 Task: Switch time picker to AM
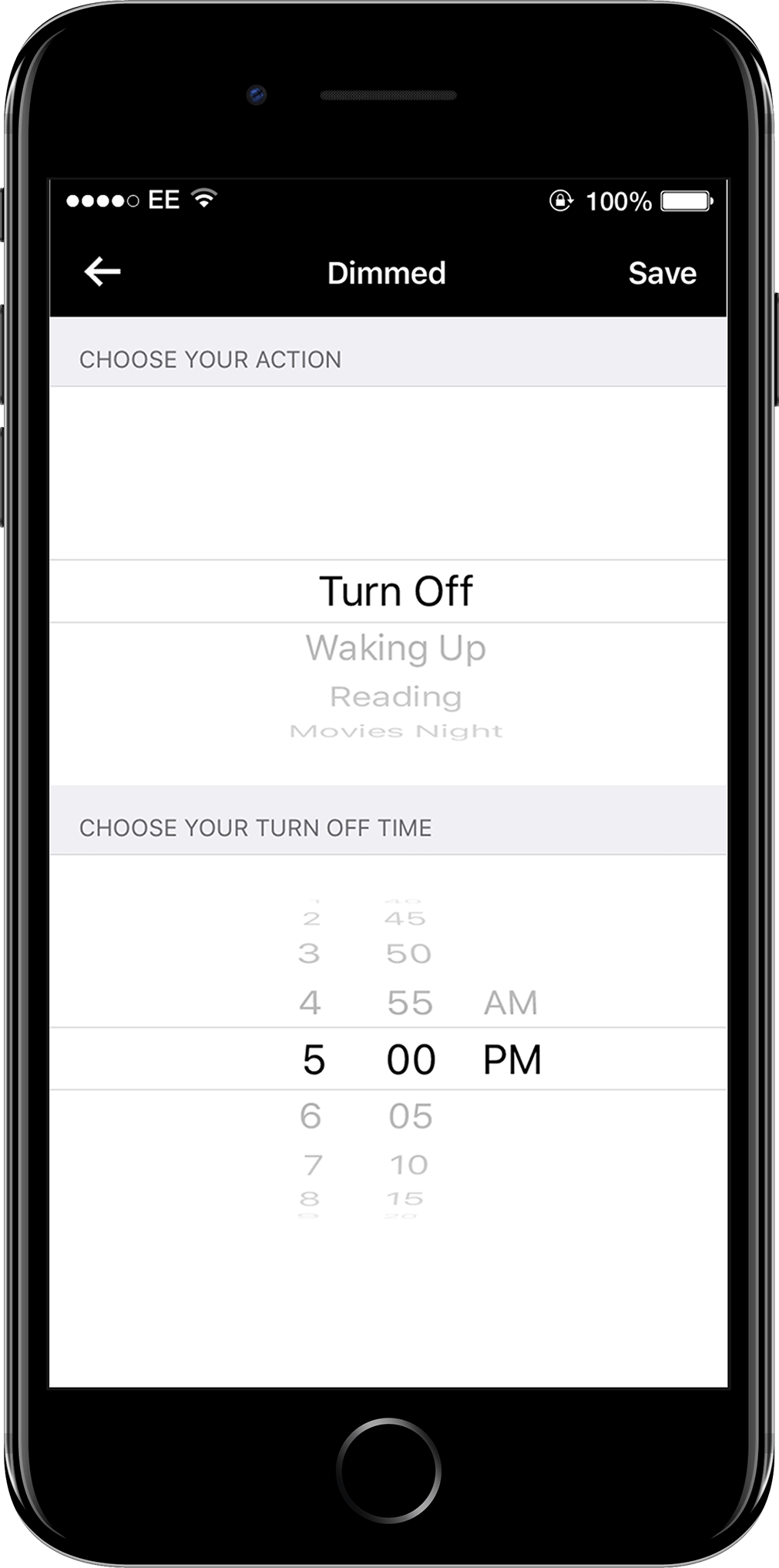510,1003
